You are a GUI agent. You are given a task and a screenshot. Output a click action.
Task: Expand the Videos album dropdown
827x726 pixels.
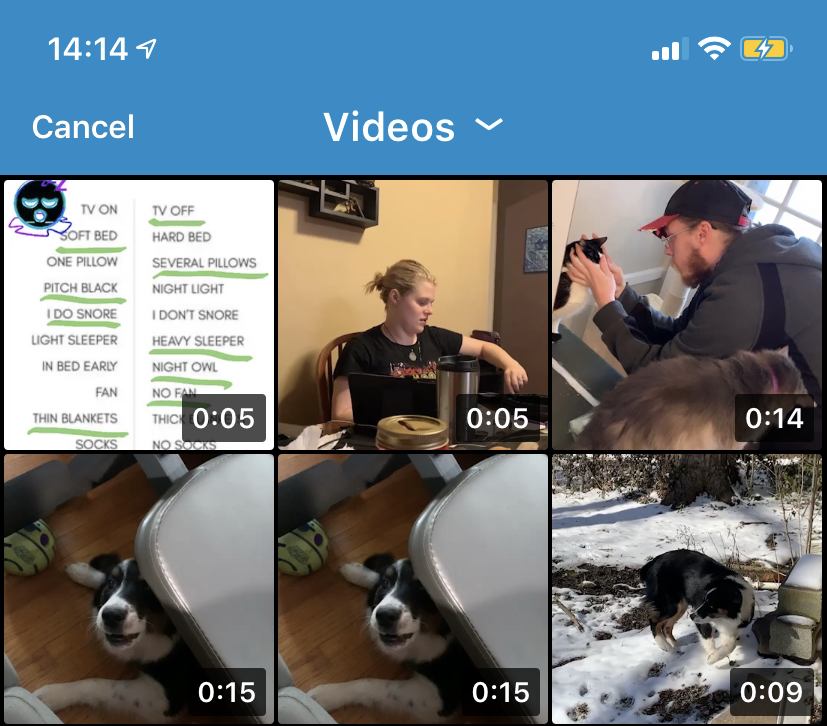(x=412, y=127)
